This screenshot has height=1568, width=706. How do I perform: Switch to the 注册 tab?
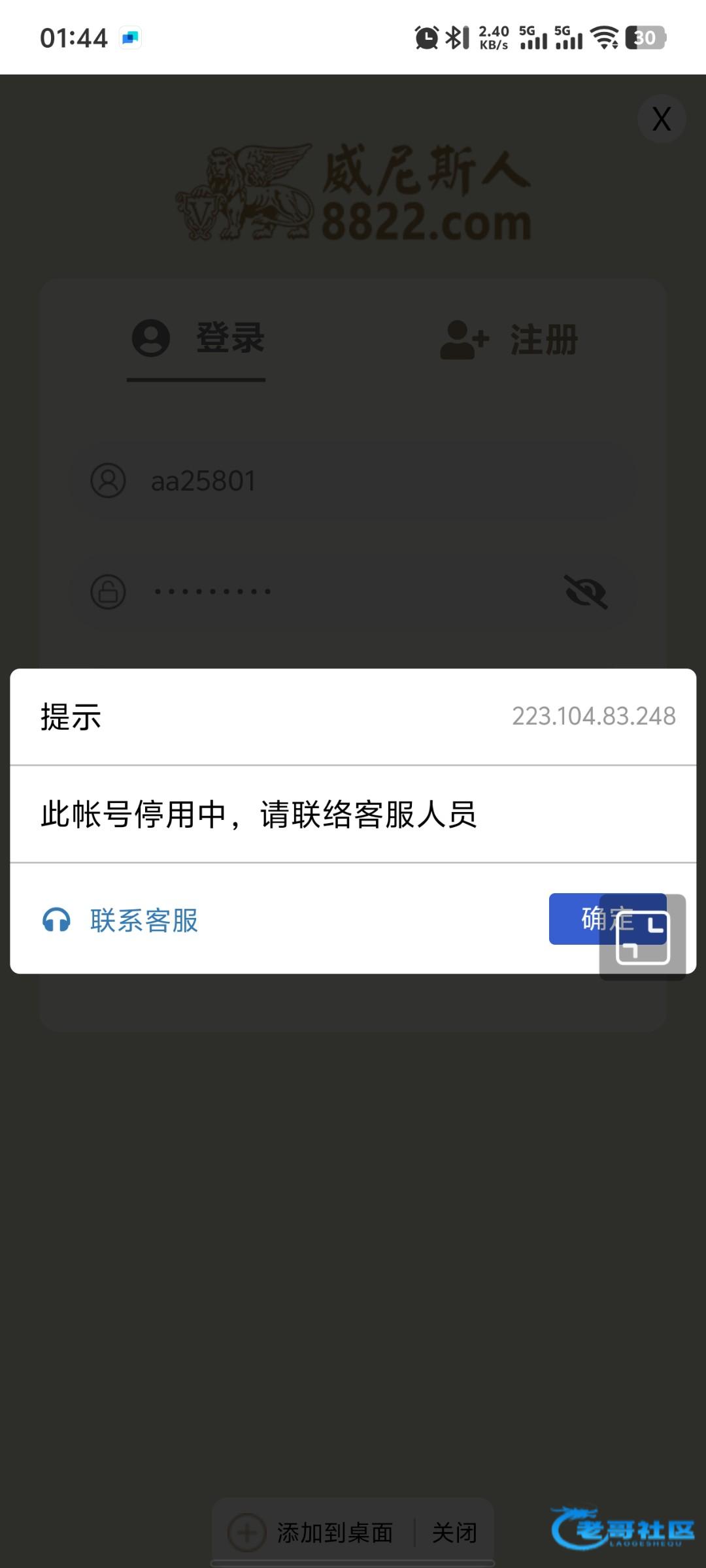[x=510, y=340]
